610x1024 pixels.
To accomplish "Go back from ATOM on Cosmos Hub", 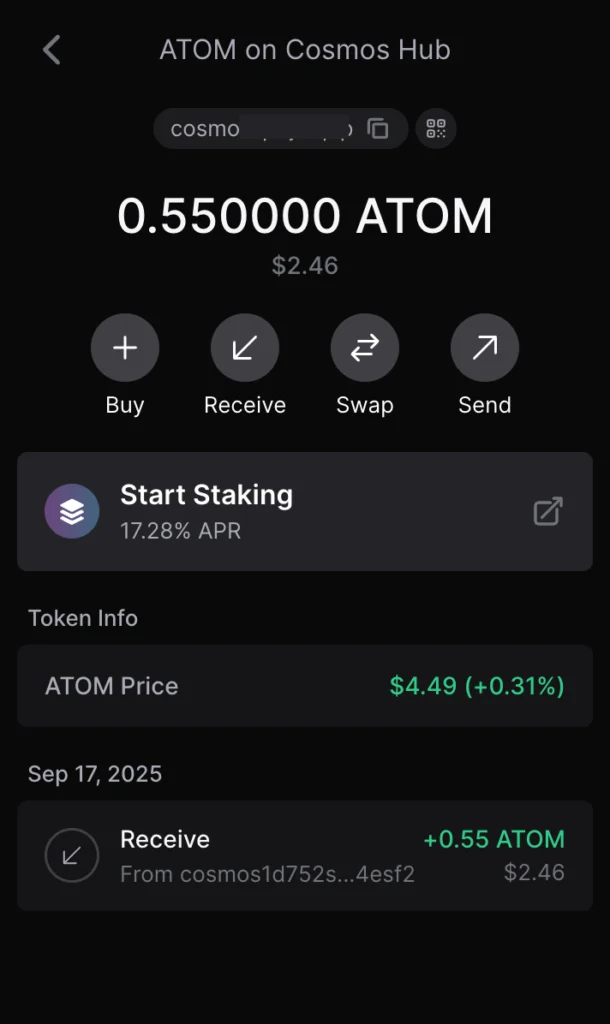I will tap(52, 50).
